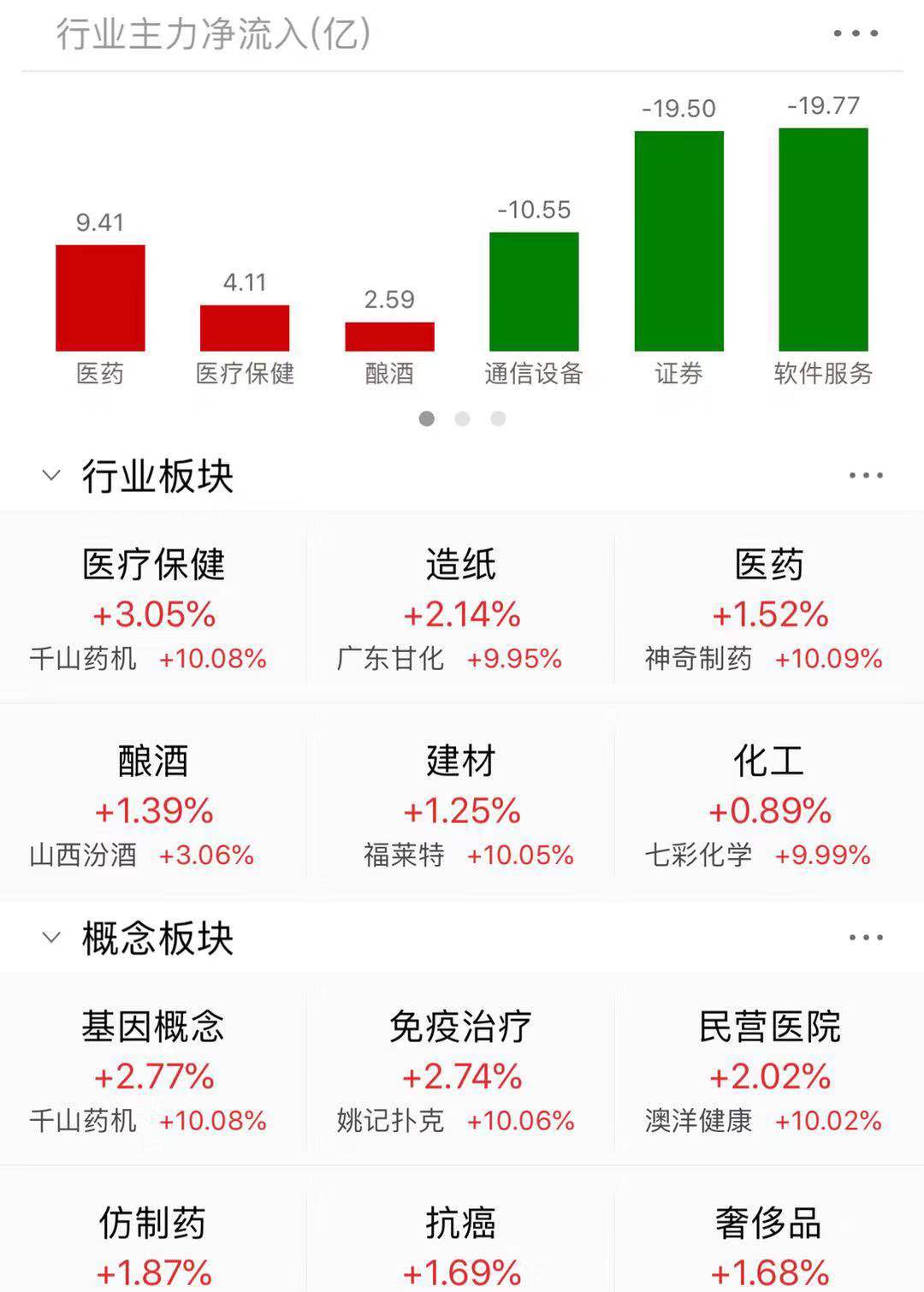This screenshot has height=1292, width=924.
Task: Collapse the 行业板块 section using its chevron
Action: coord(49,476)
